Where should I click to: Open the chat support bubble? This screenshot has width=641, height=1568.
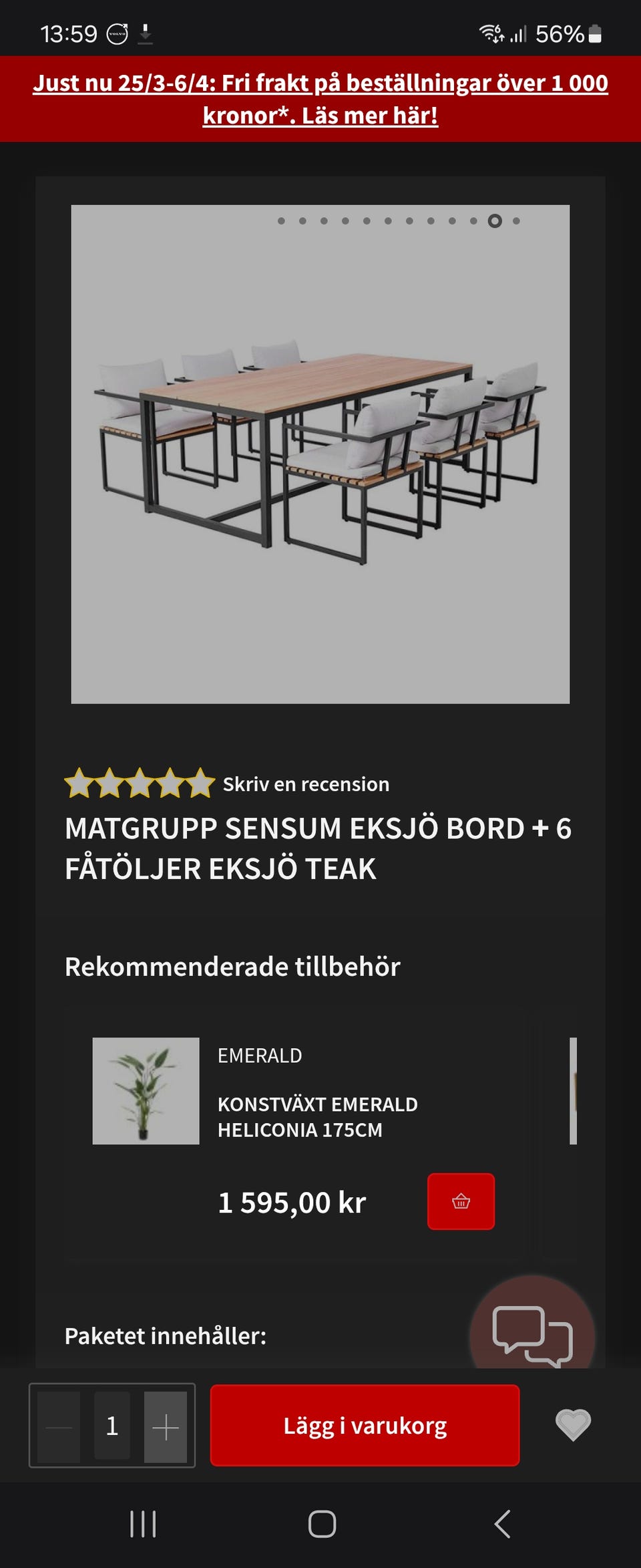click(x=531, y=1335)
